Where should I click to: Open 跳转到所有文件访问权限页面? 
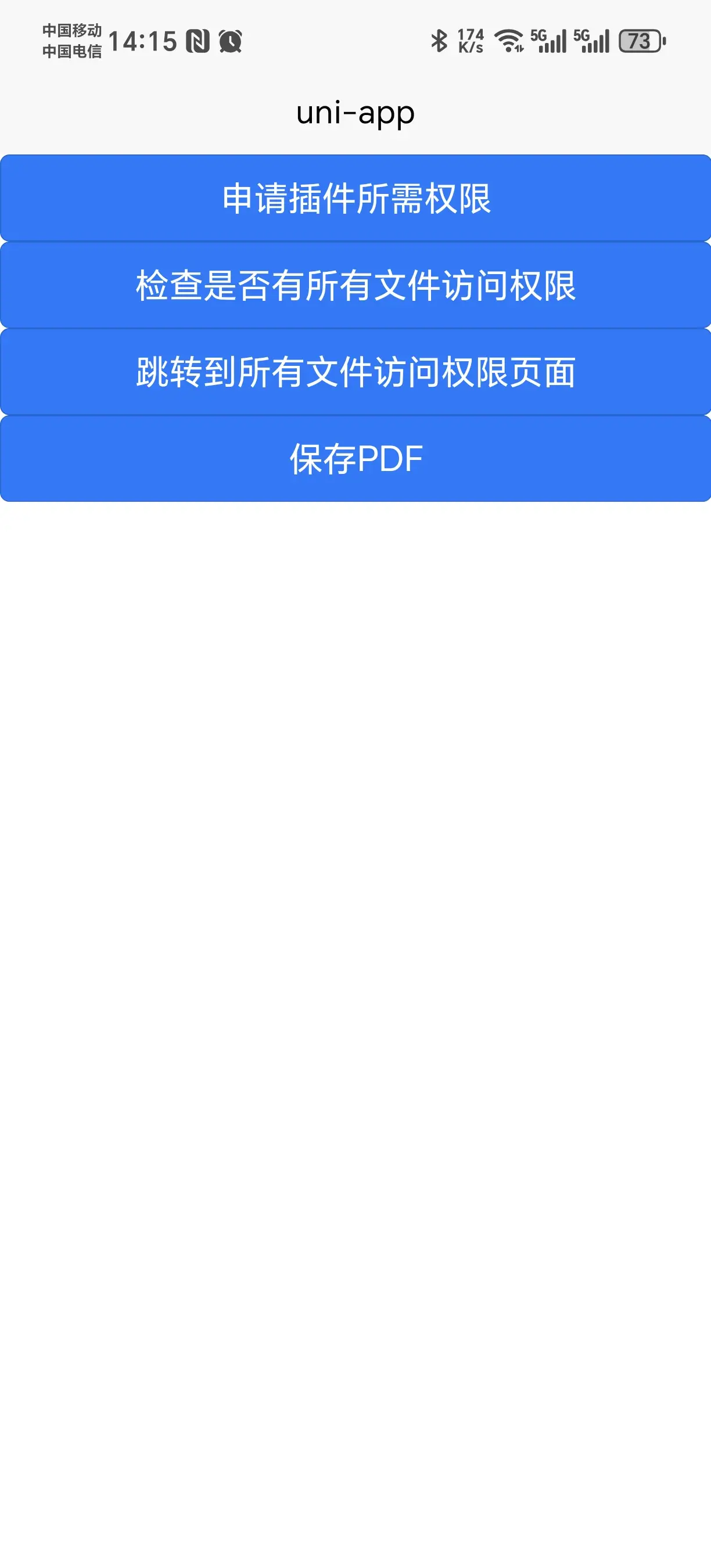[x=355, y=372]
